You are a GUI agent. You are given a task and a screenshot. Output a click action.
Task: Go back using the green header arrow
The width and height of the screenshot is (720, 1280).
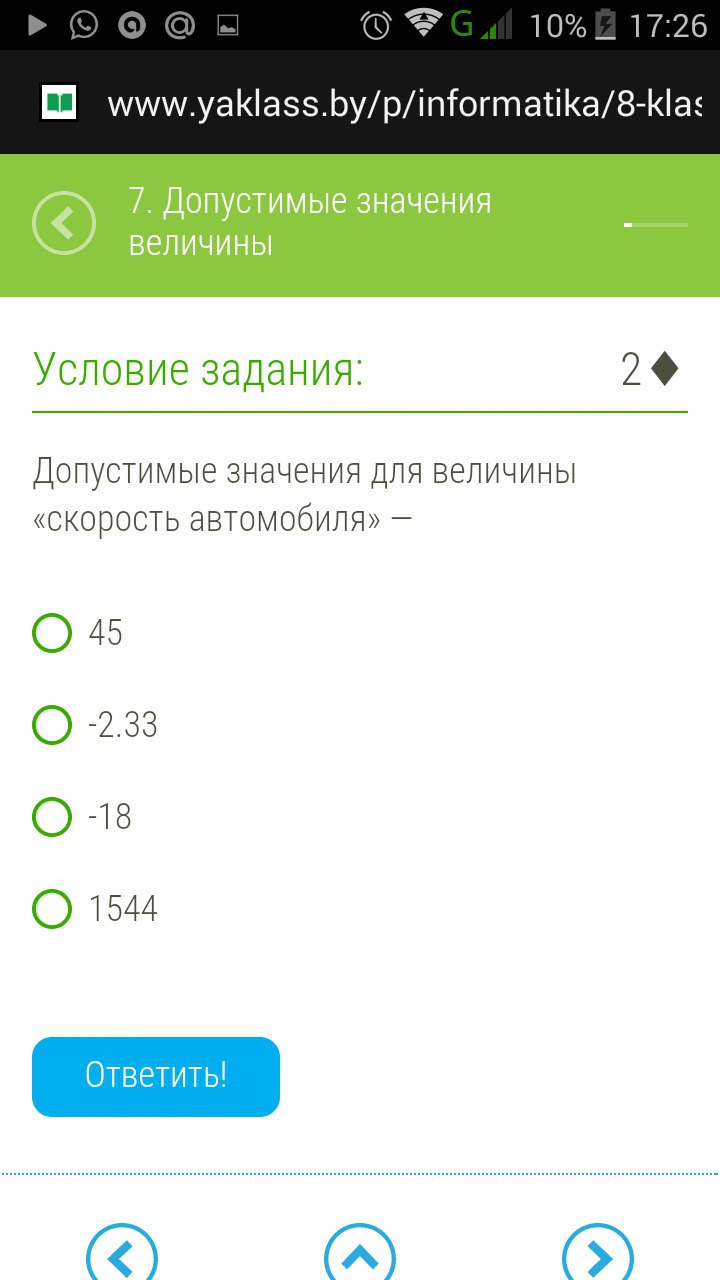(x=64, y=222)
